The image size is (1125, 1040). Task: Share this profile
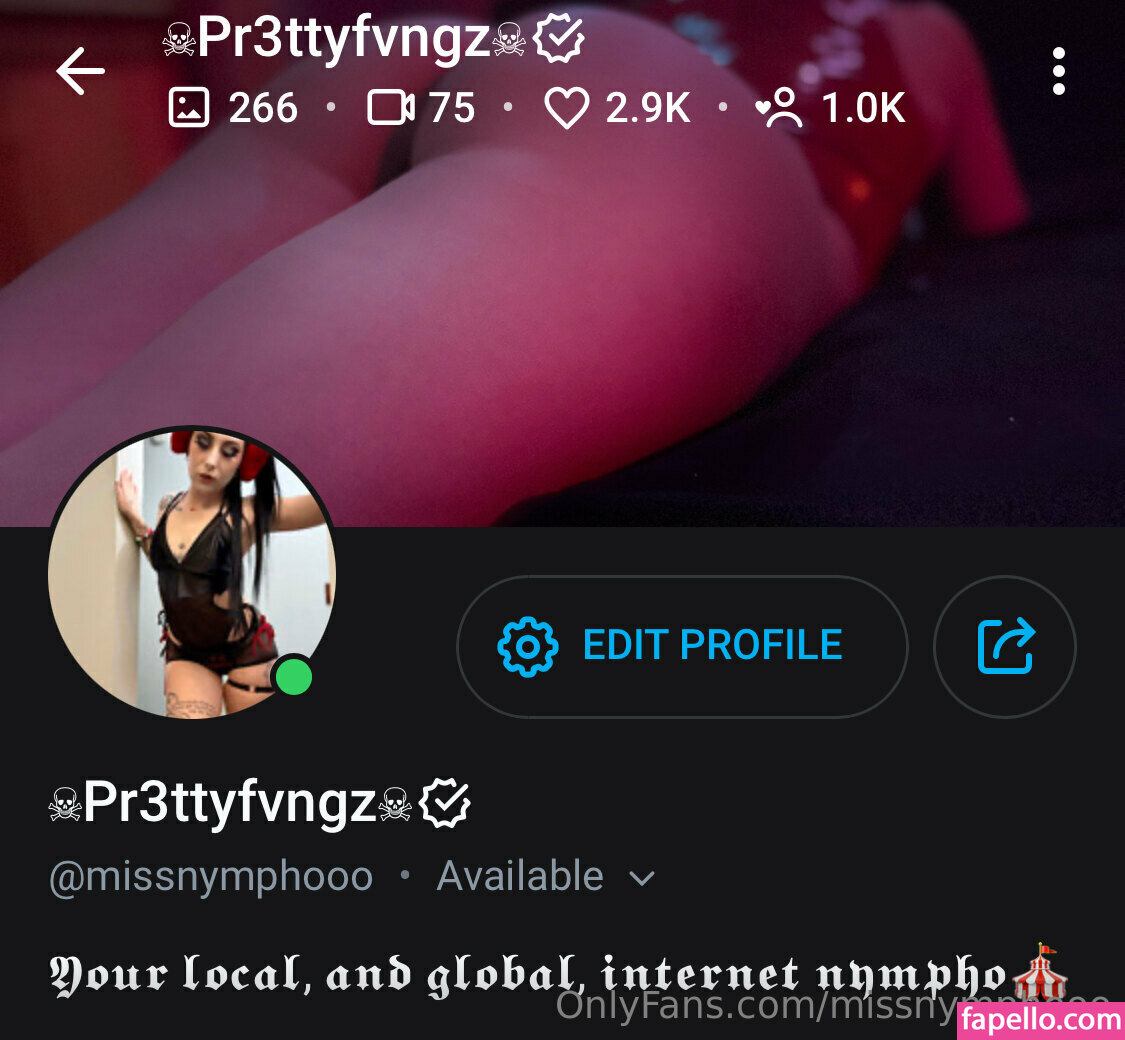[x=1004, y=646]
